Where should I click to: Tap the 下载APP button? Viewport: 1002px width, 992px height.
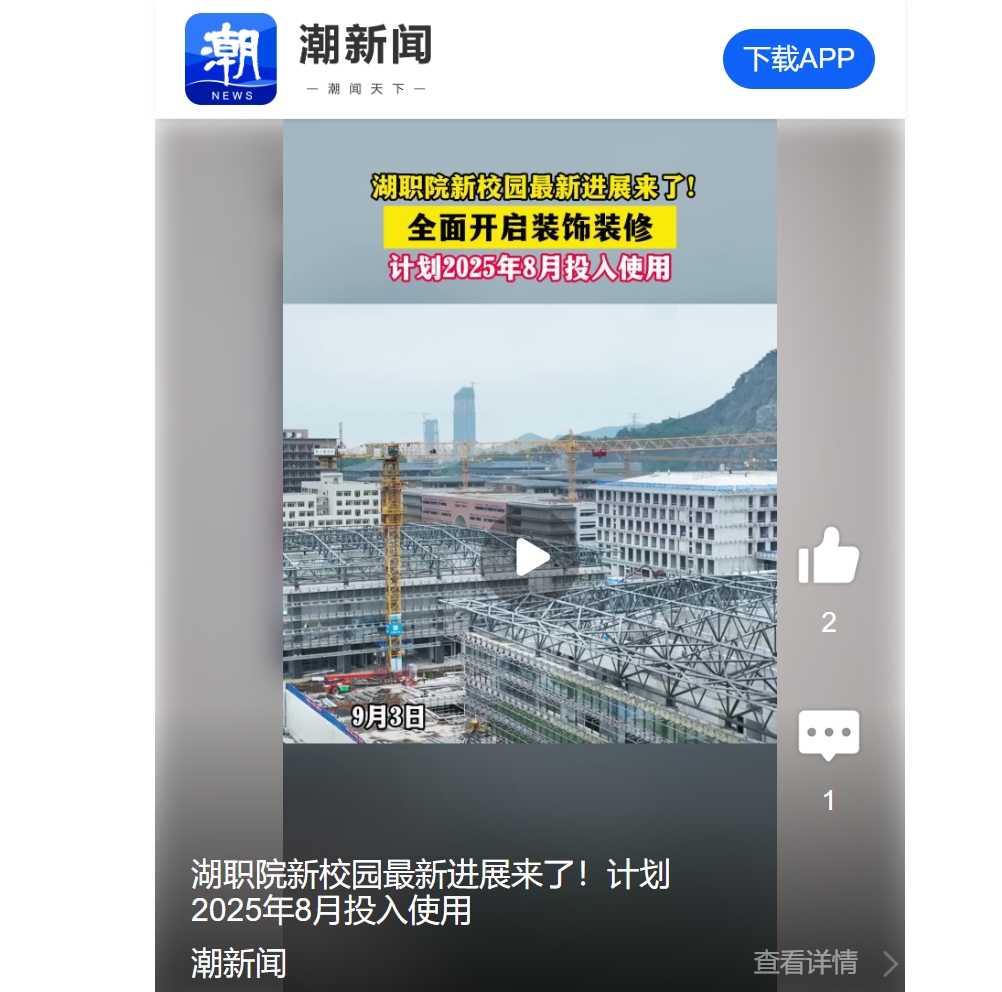798,59
